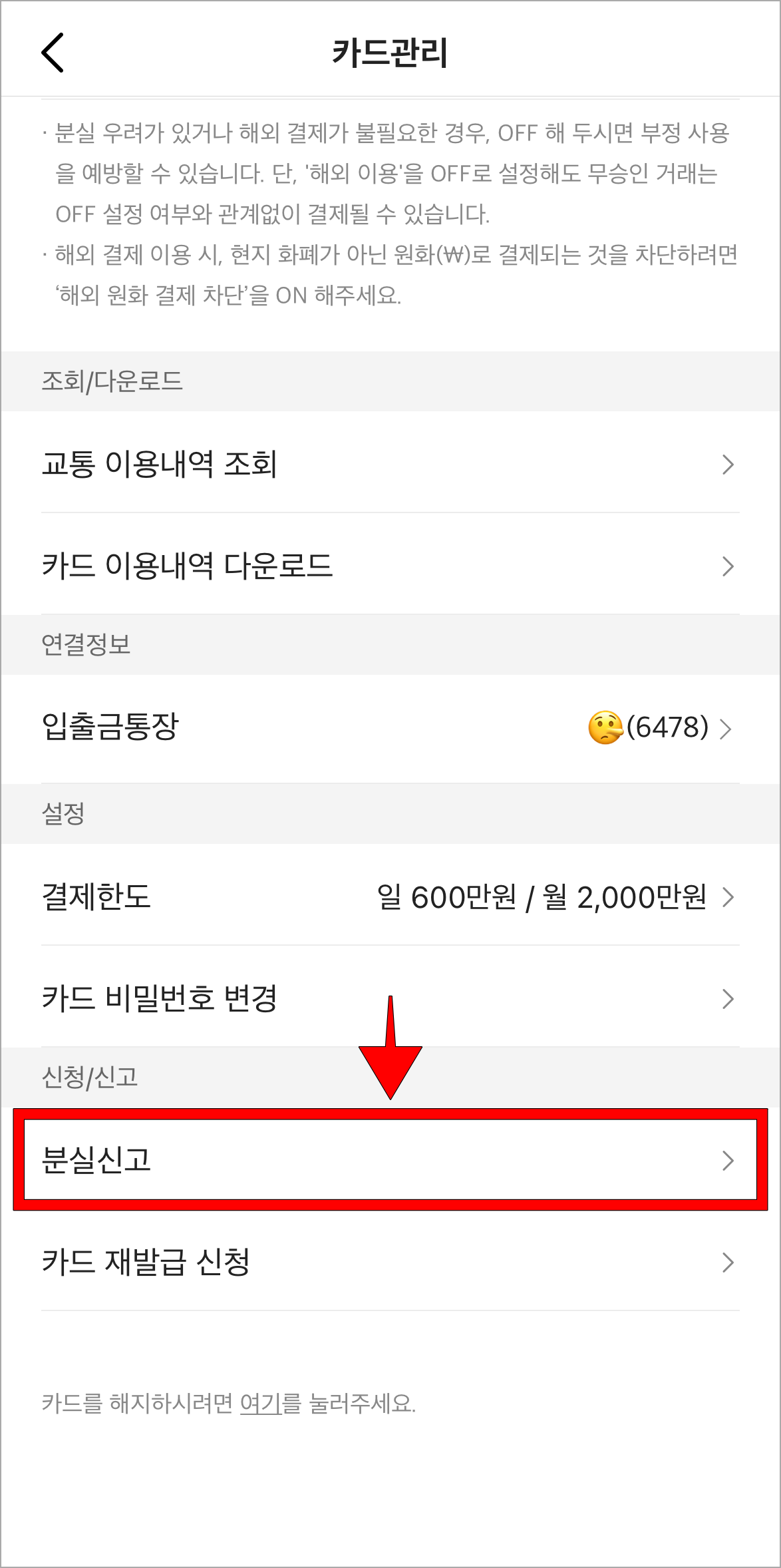
Task: Open account details showing (6478)
Action: pos(667,729)
